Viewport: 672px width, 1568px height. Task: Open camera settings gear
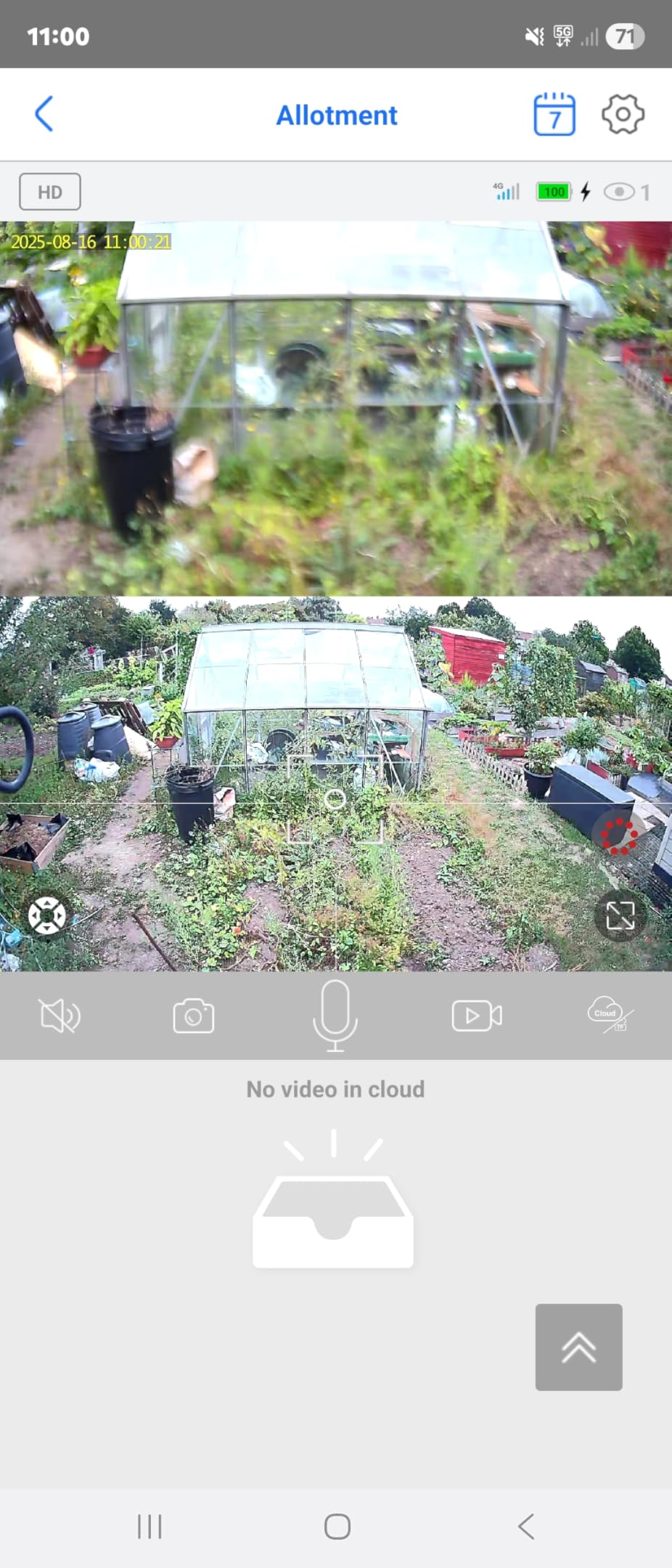(623, 114)
